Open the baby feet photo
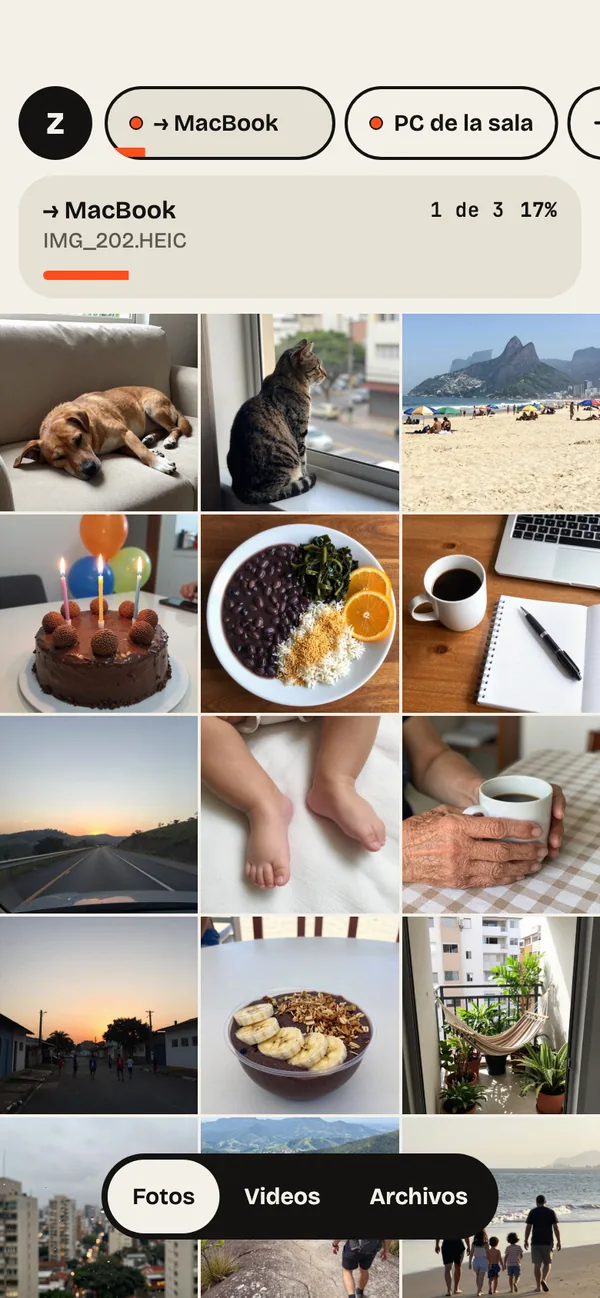600x1298 pixels. (x=300, y=815)
